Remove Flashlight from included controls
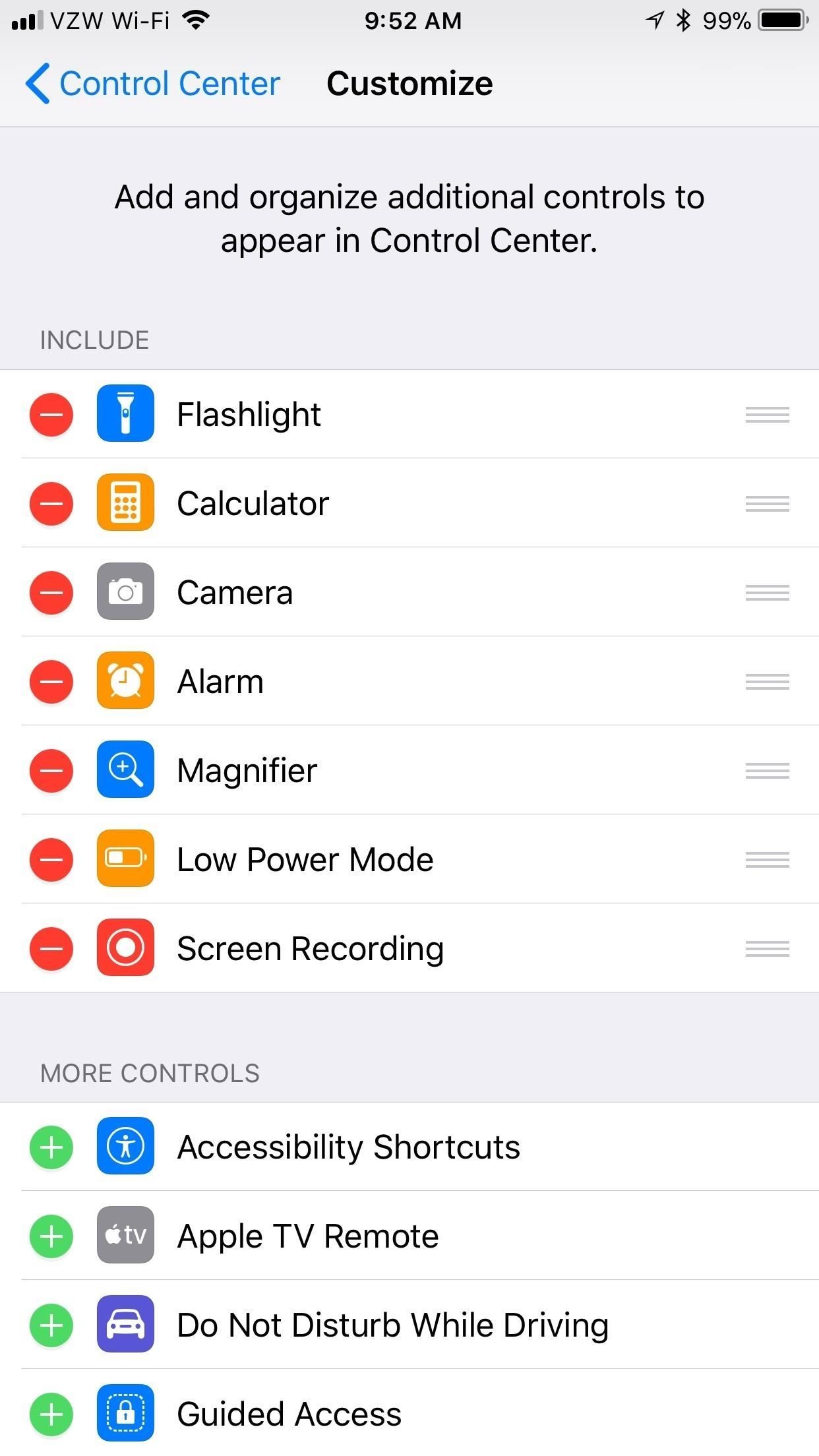819x1456 pixels. click(51, 414)
